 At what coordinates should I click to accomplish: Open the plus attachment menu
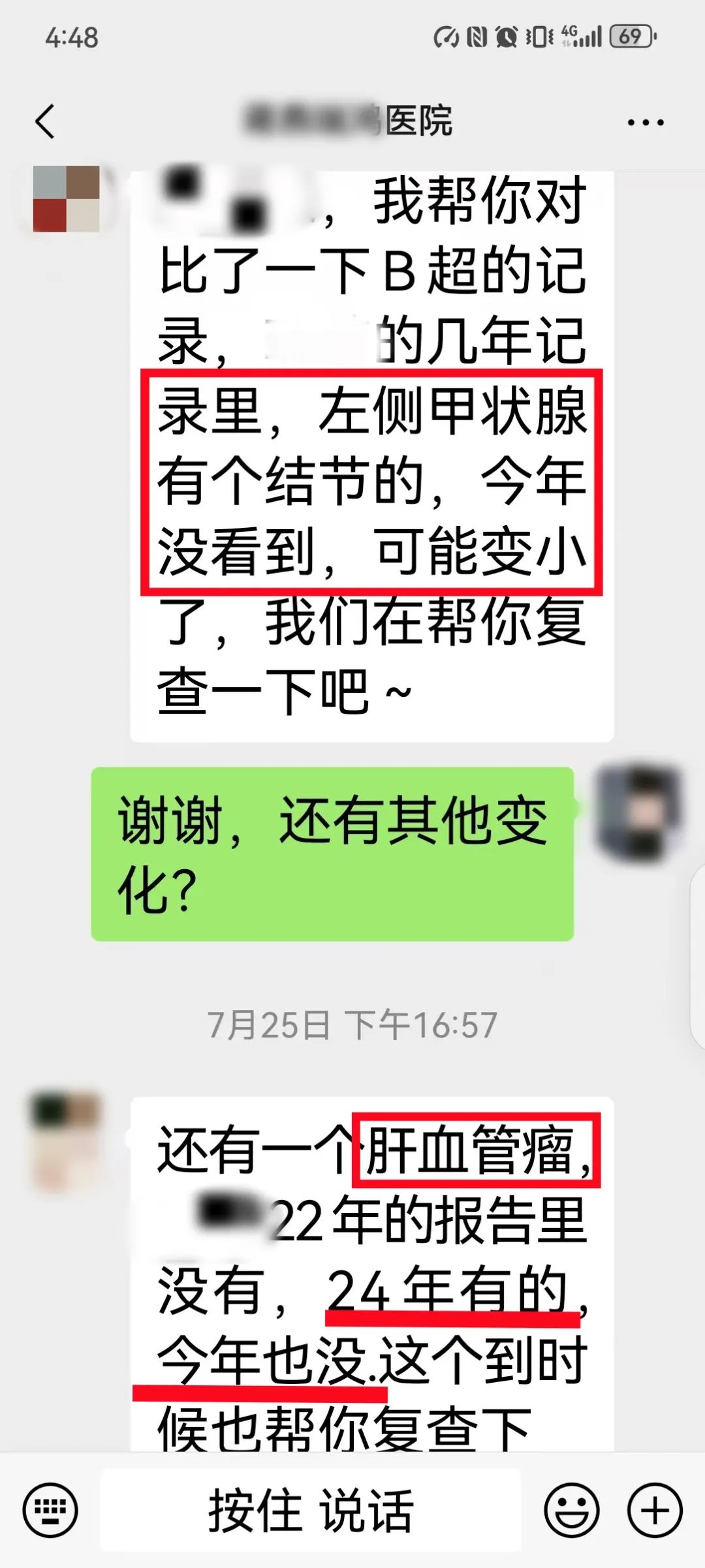coord(655,1510)
